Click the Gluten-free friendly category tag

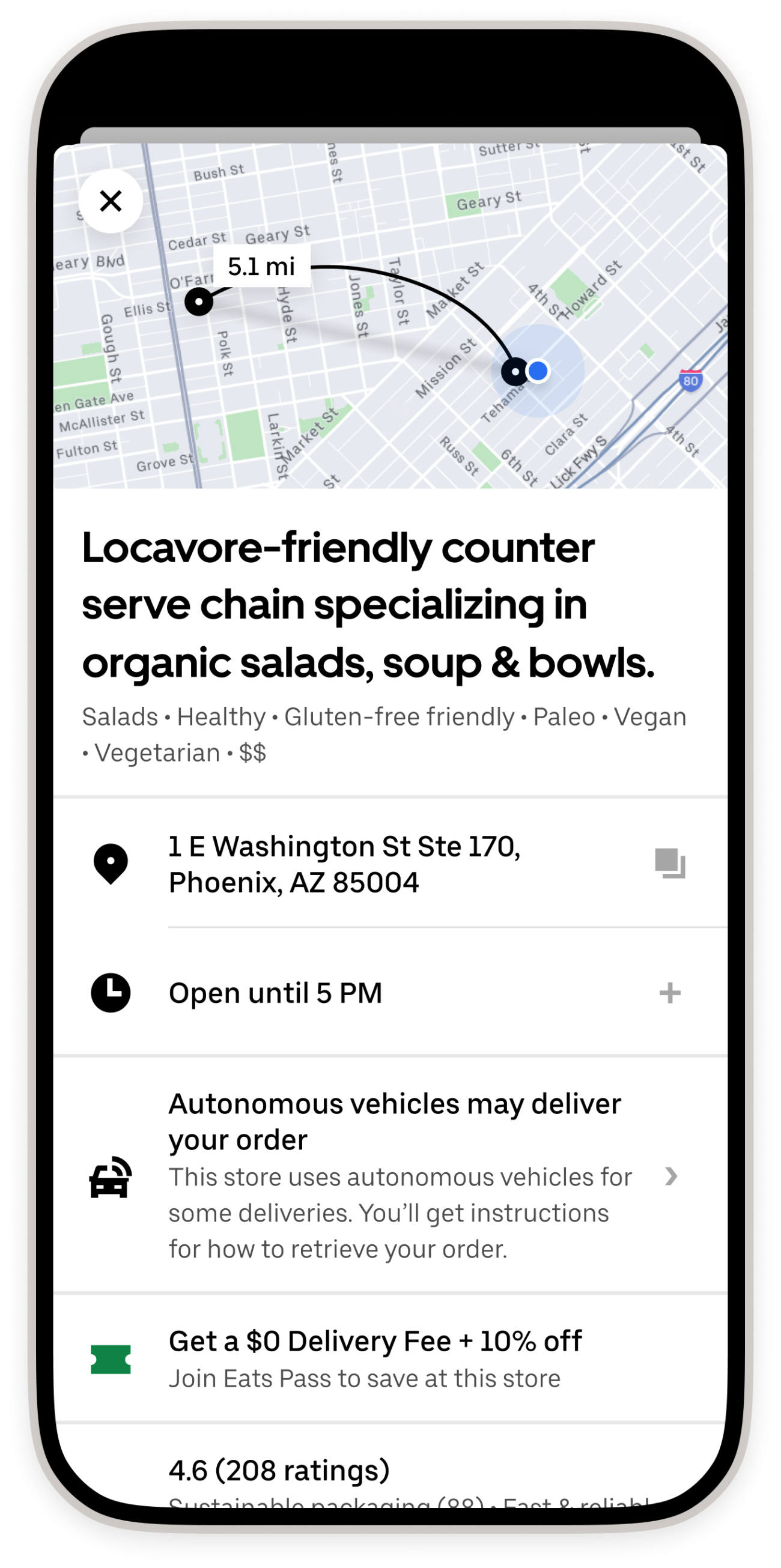(x=399, y=716)
